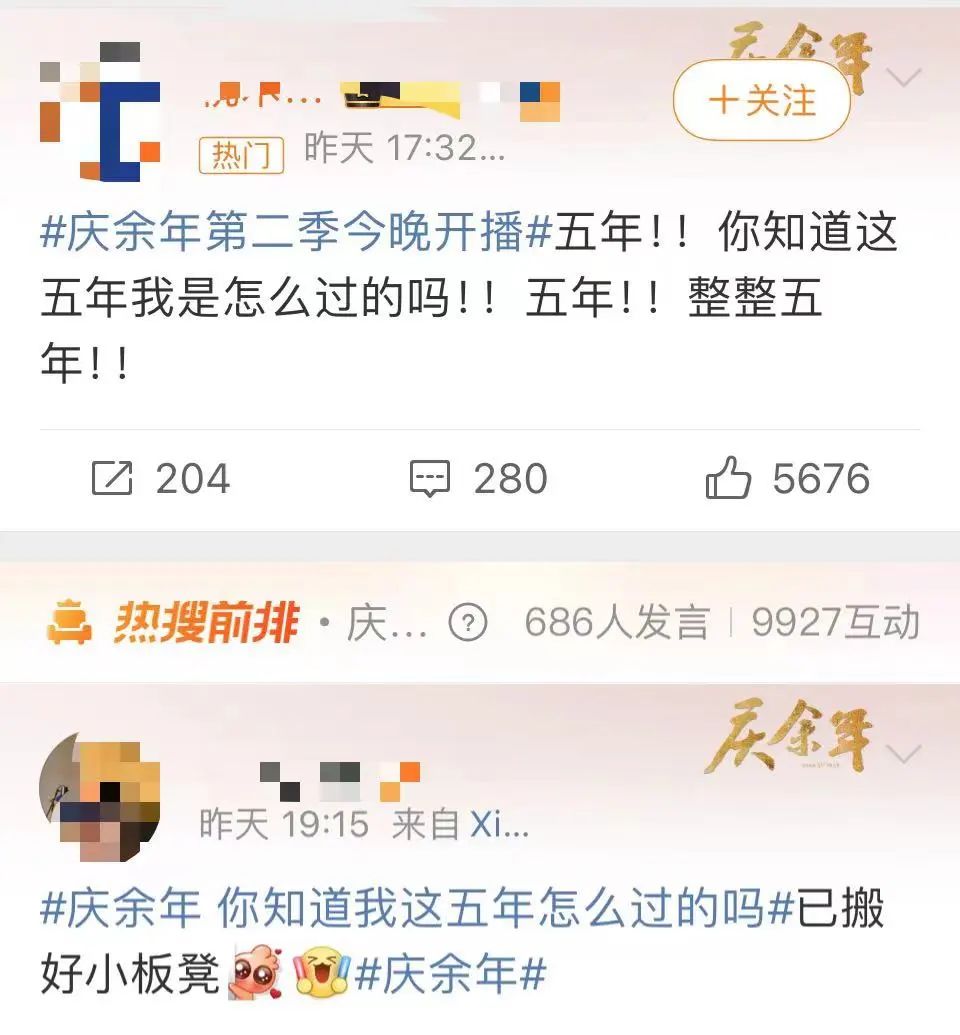Open the Xi... source link of the 19:15 post
The image size is (960, 1035).
point(499,825)
